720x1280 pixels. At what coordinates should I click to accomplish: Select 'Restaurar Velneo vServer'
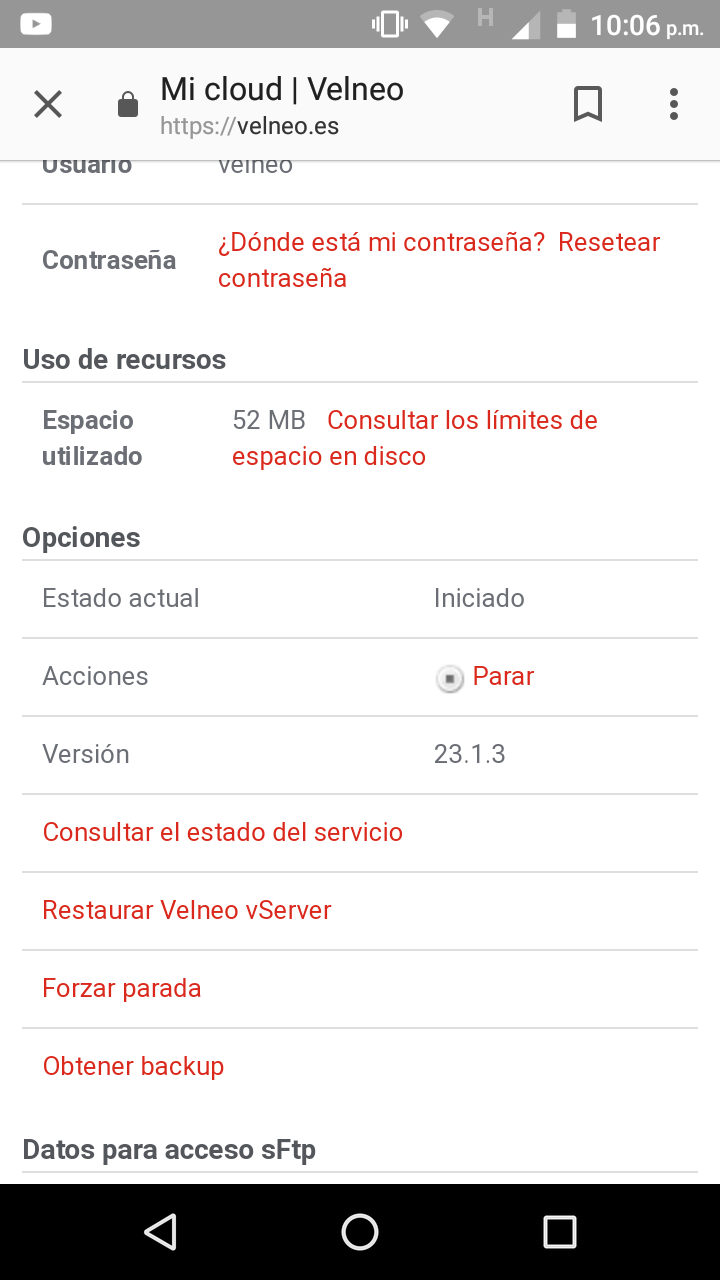[187, 910]
